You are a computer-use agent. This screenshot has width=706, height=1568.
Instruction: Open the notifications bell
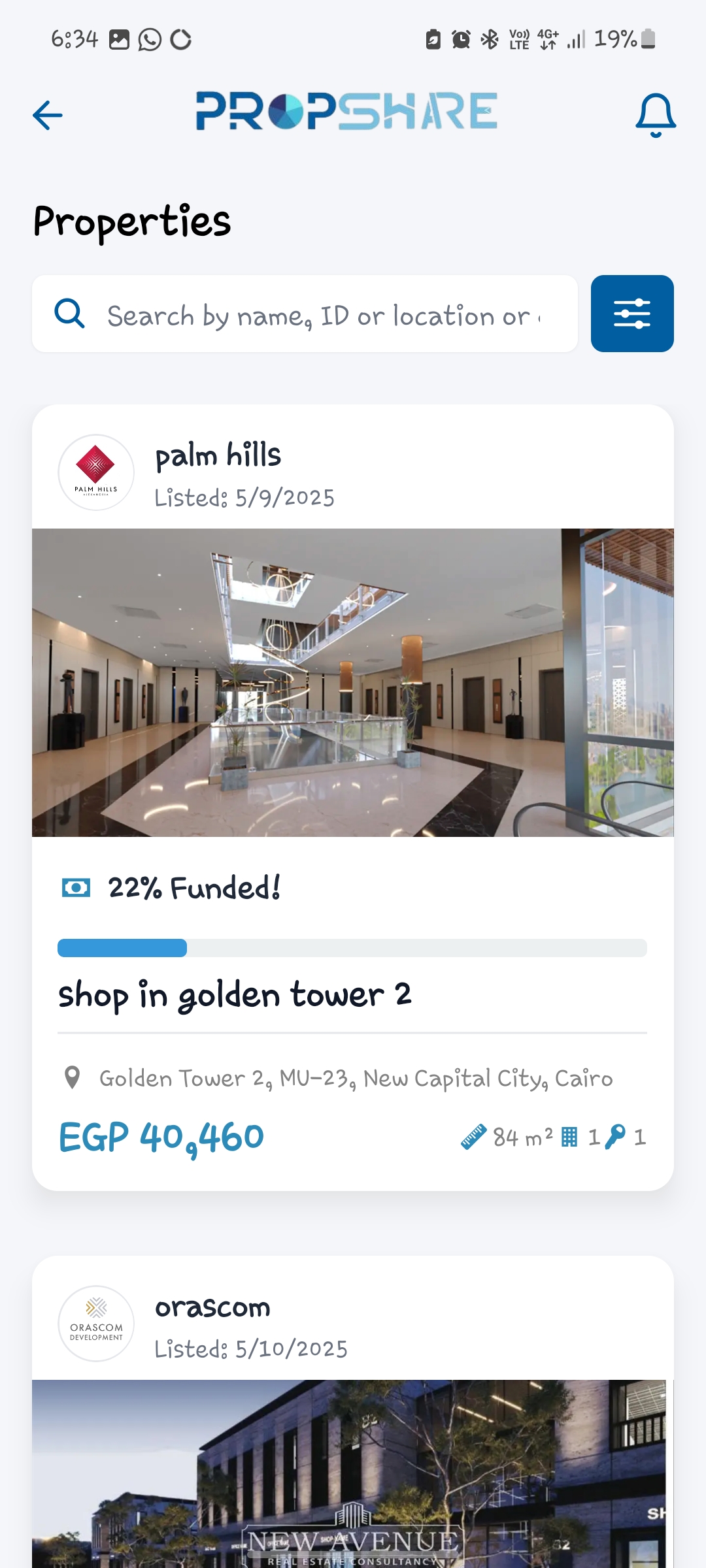click(x=655, y=115)
